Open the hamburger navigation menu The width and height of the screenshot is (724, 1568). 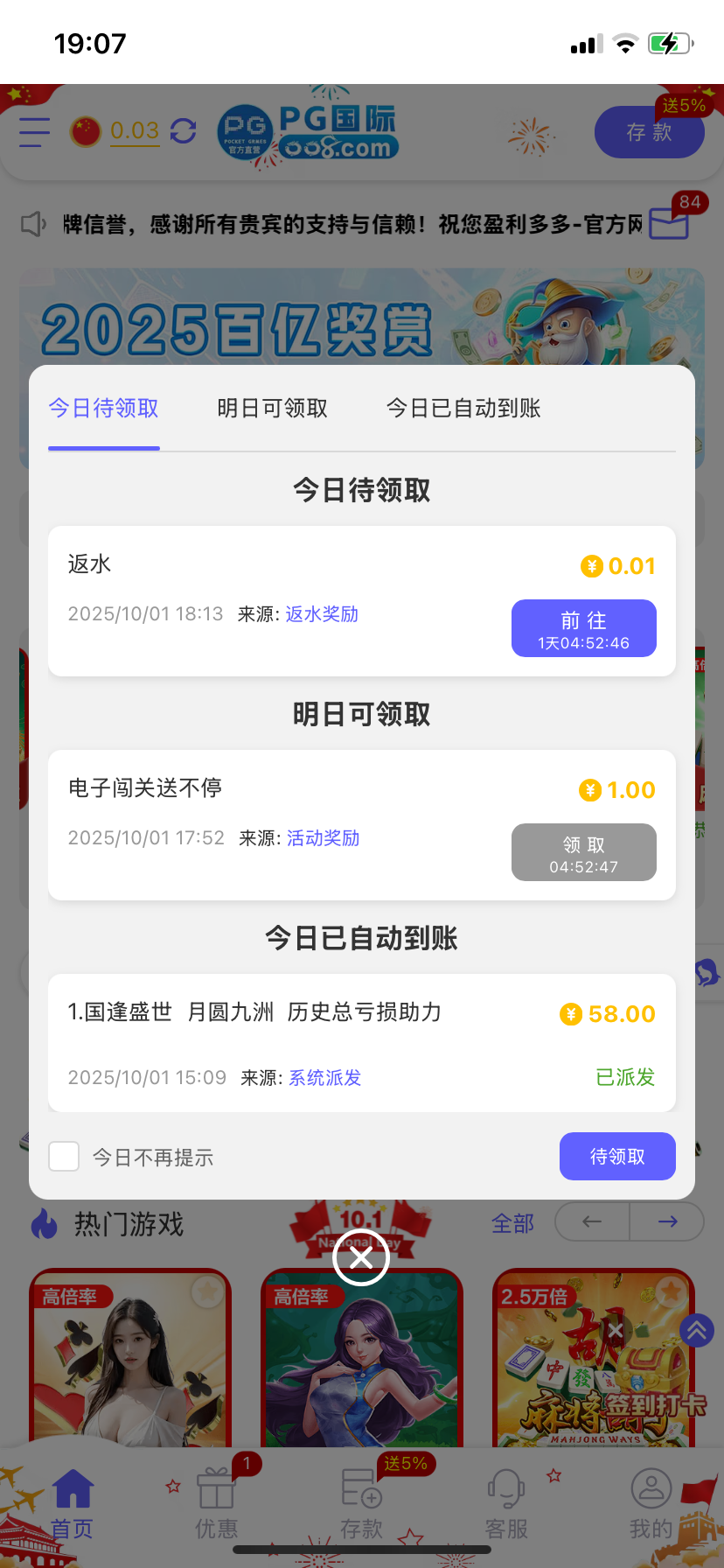(33, 132)
